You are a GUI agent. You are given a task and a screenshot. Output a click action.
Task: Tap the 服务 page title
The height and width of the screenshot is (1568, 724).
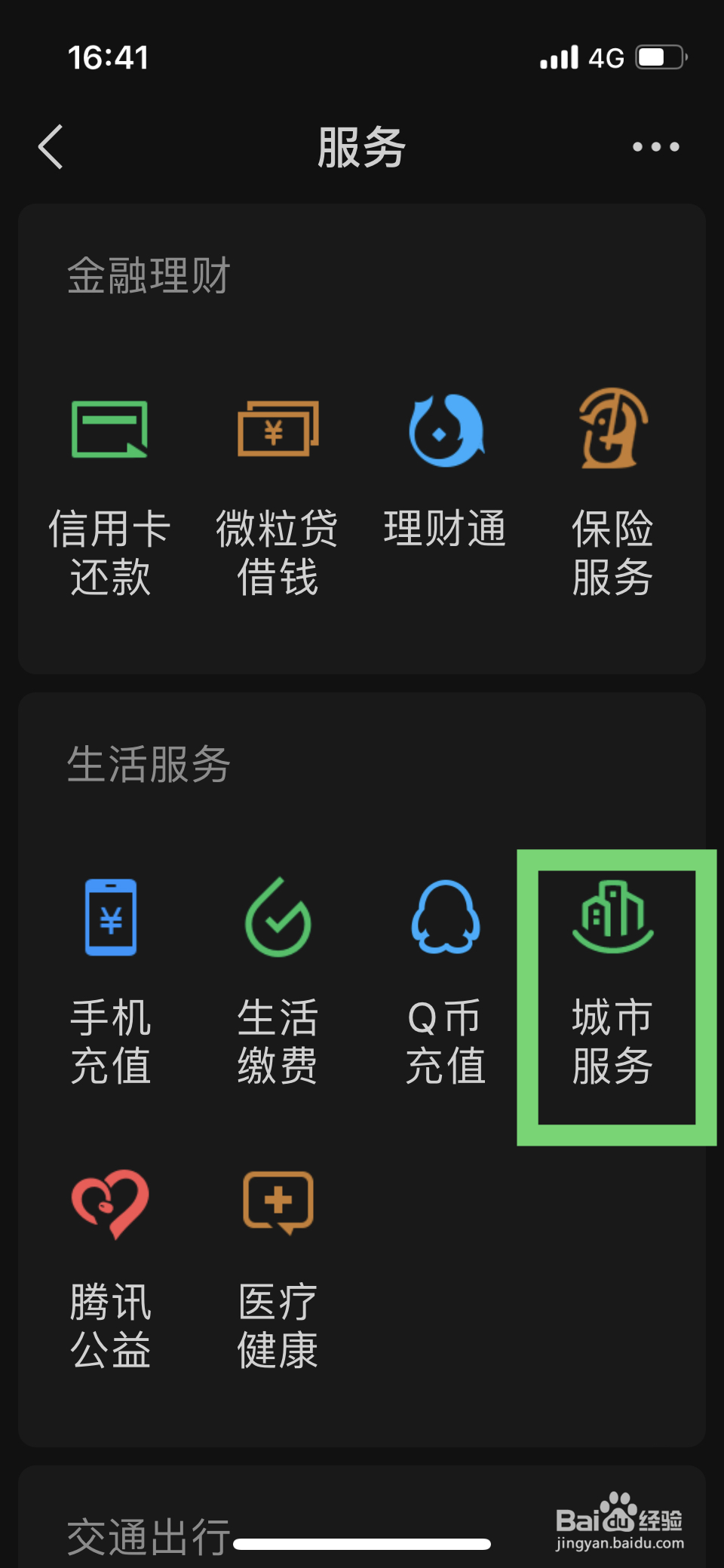361,148
